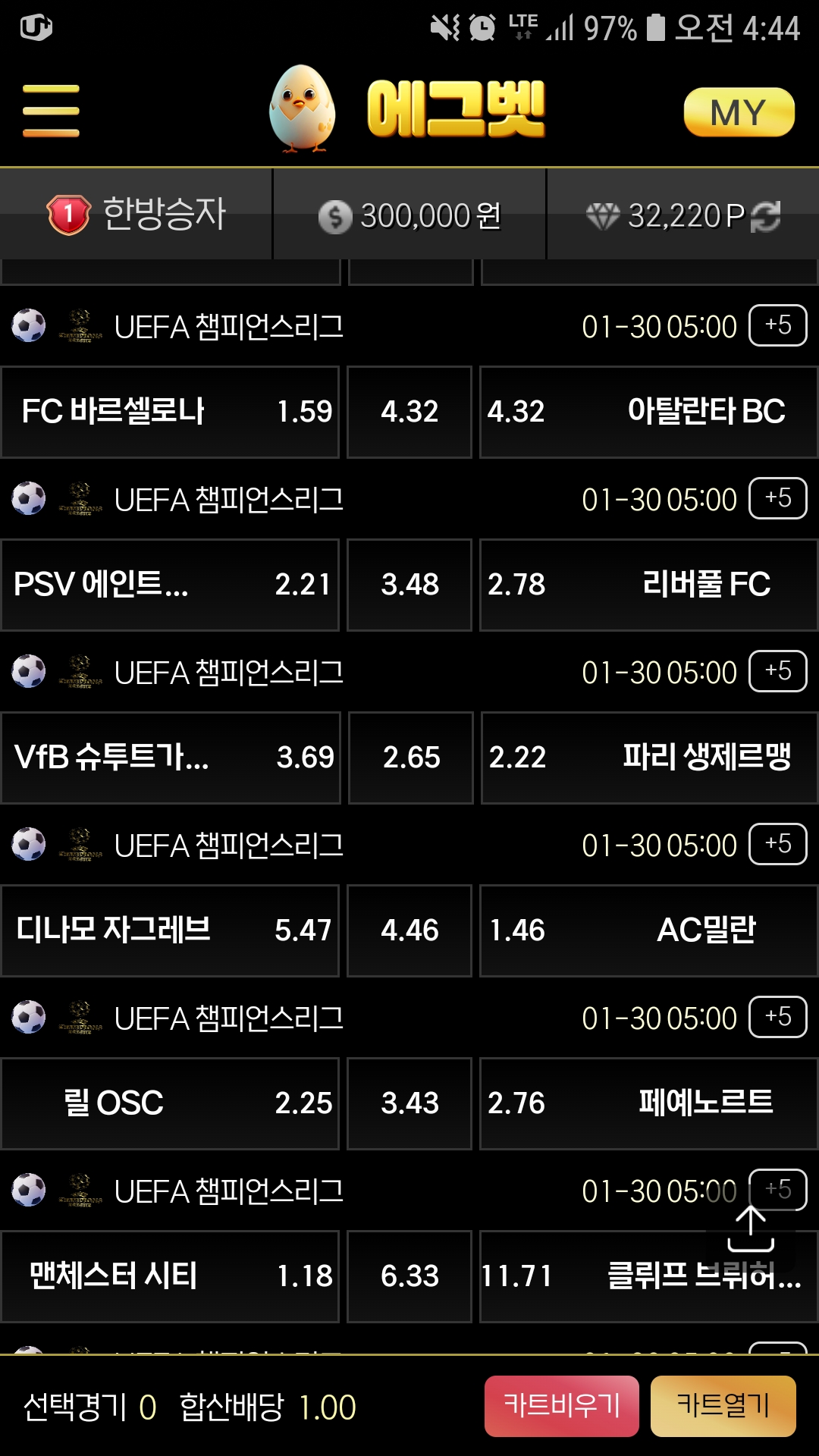Pick AC밀란 at 1.46
This screenshot has height=1456, width=819.
coord(648,930)
